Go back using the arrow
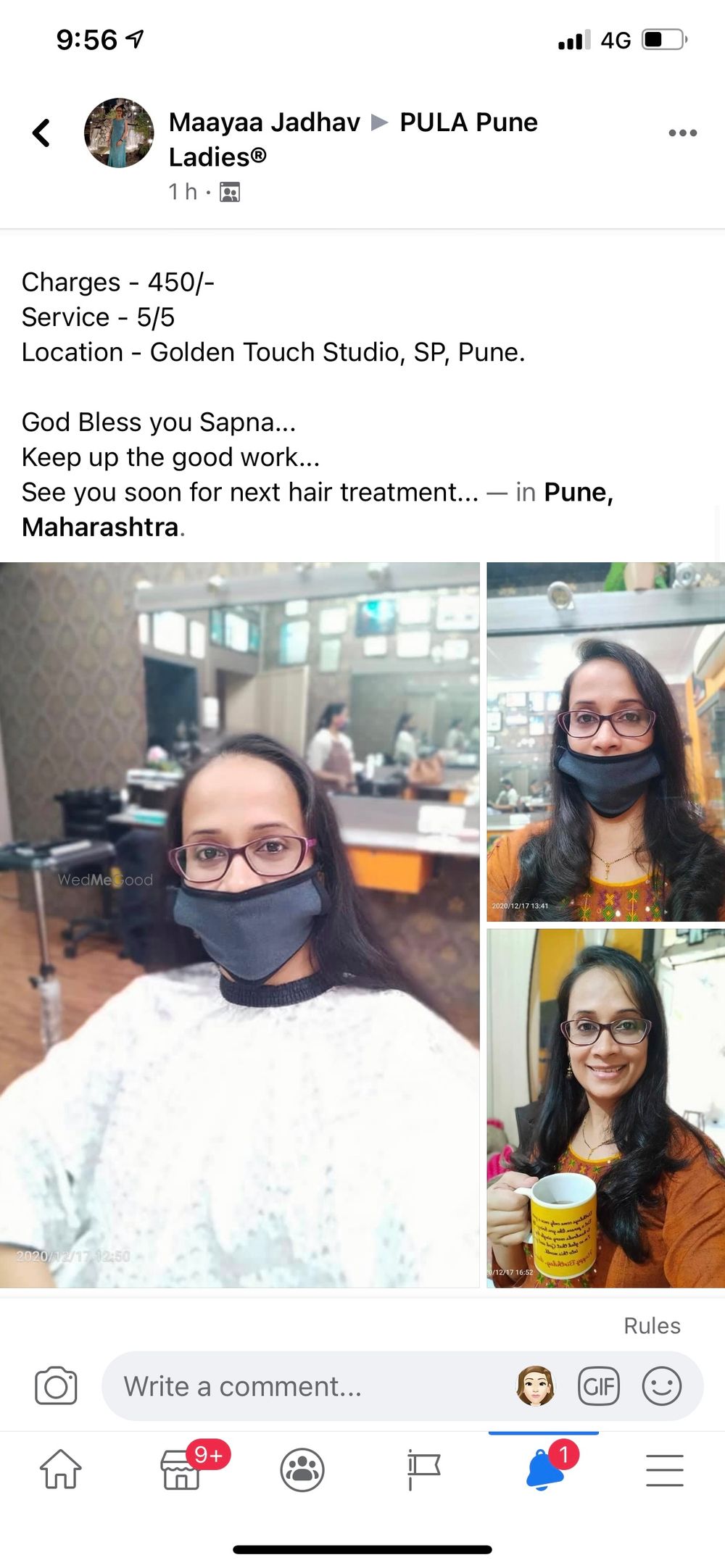 pyautogui.click(x=42, y=133)
